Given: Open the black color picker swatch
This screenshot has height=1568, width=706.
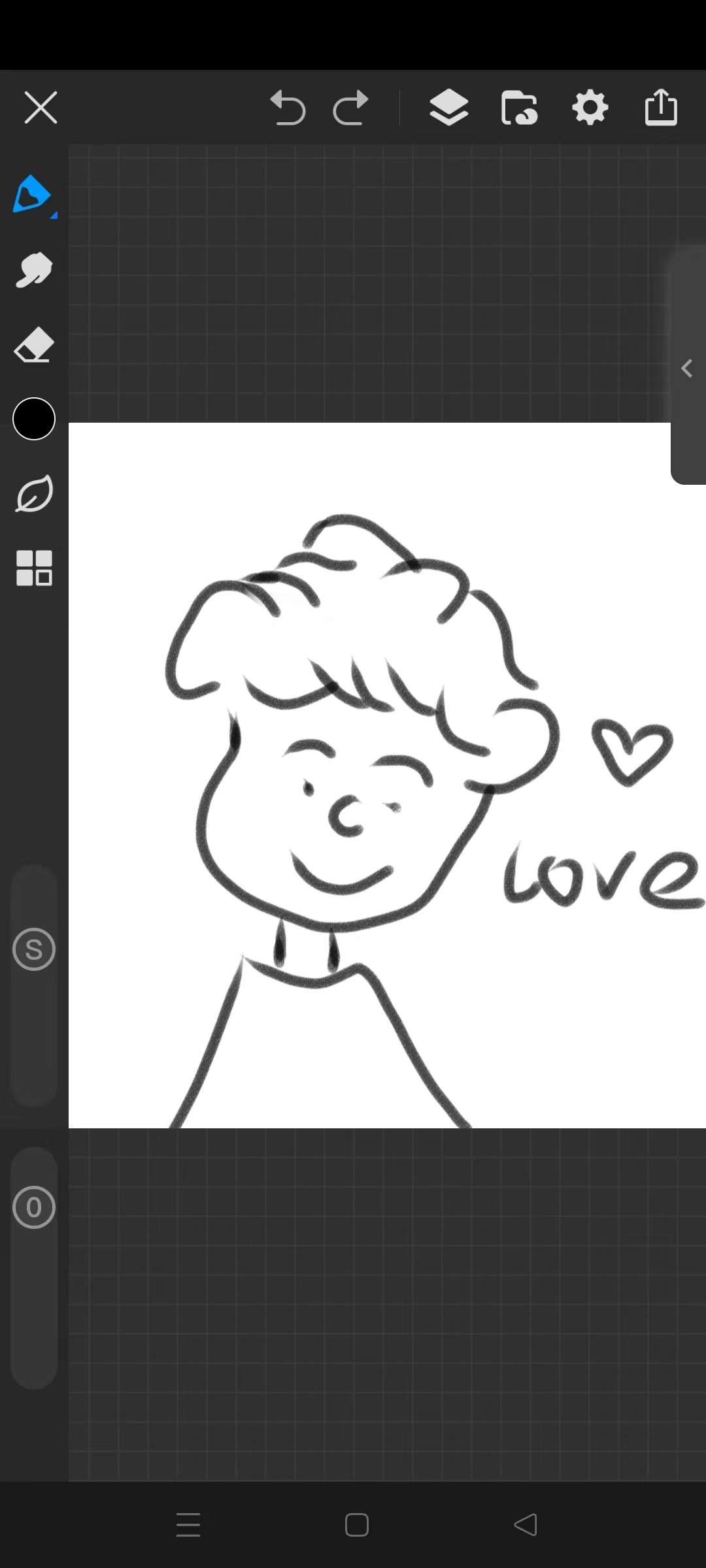Looking at the screenshot, I should pos(34,419).
